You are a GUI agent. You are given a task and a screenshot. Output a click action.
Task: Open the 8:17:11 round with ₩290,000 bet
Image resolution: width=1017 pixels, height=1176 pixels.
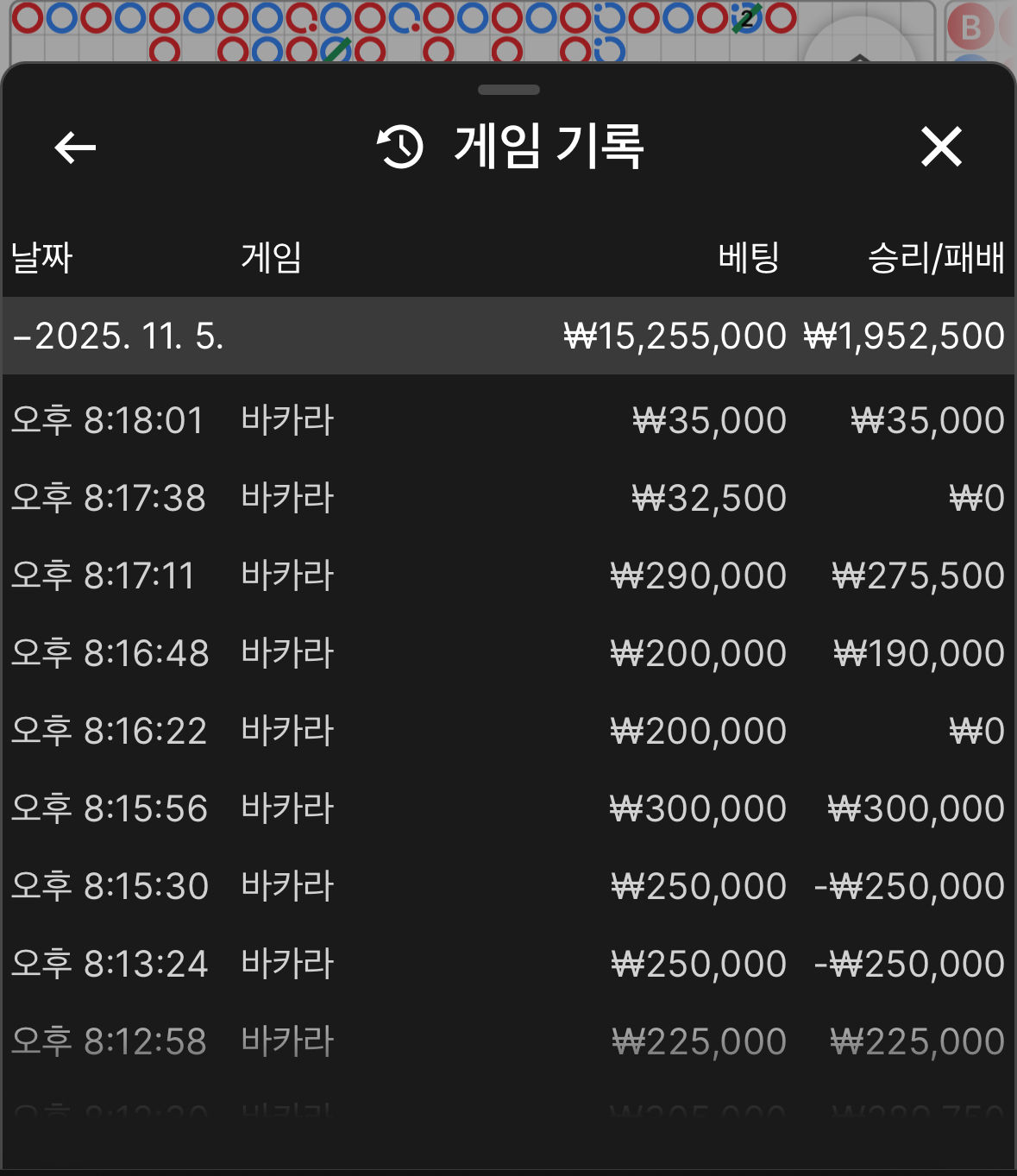click(x=507, y=576)
